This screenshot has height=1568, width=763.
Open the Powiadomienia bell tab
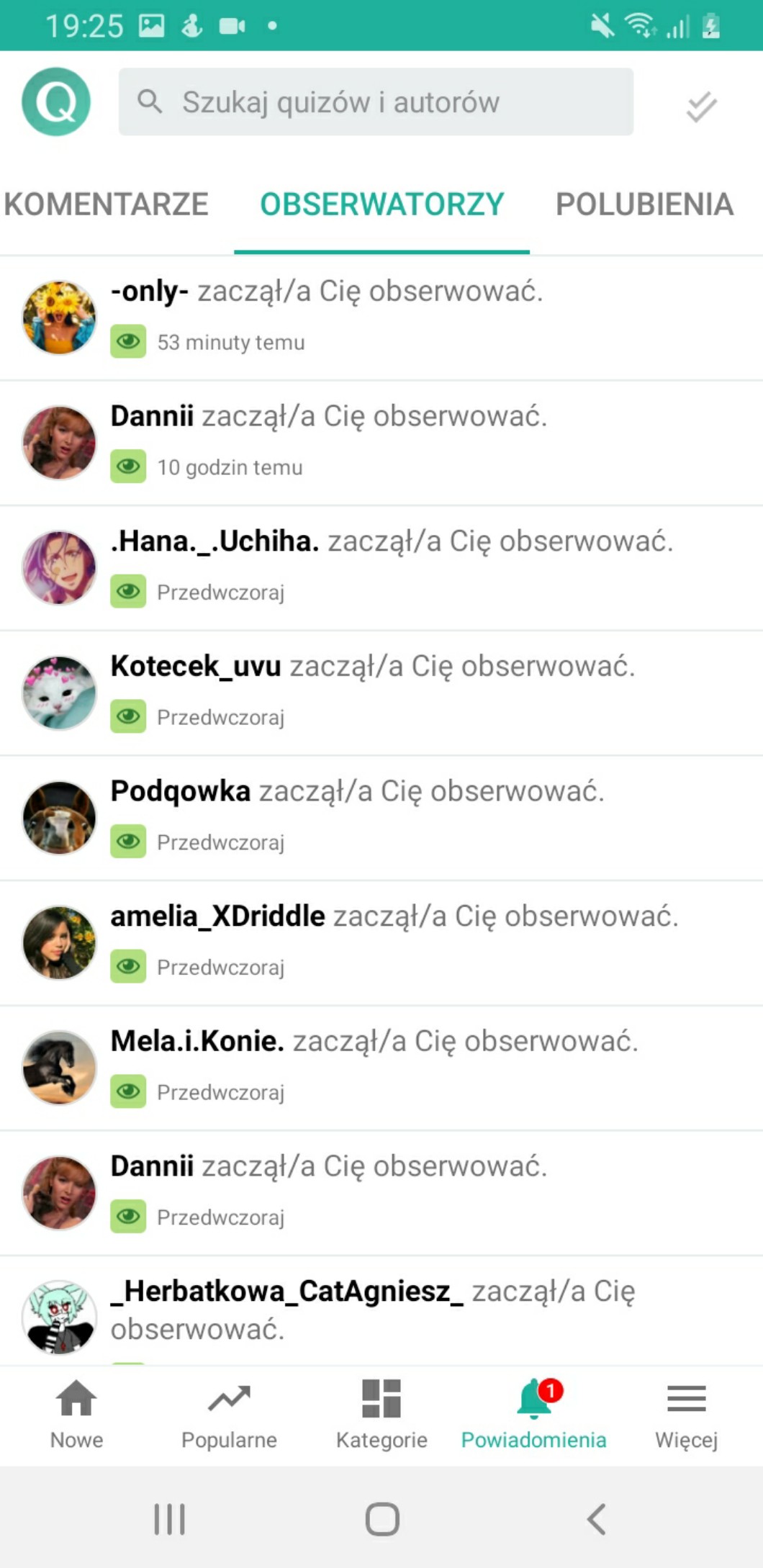[534, 1415]
